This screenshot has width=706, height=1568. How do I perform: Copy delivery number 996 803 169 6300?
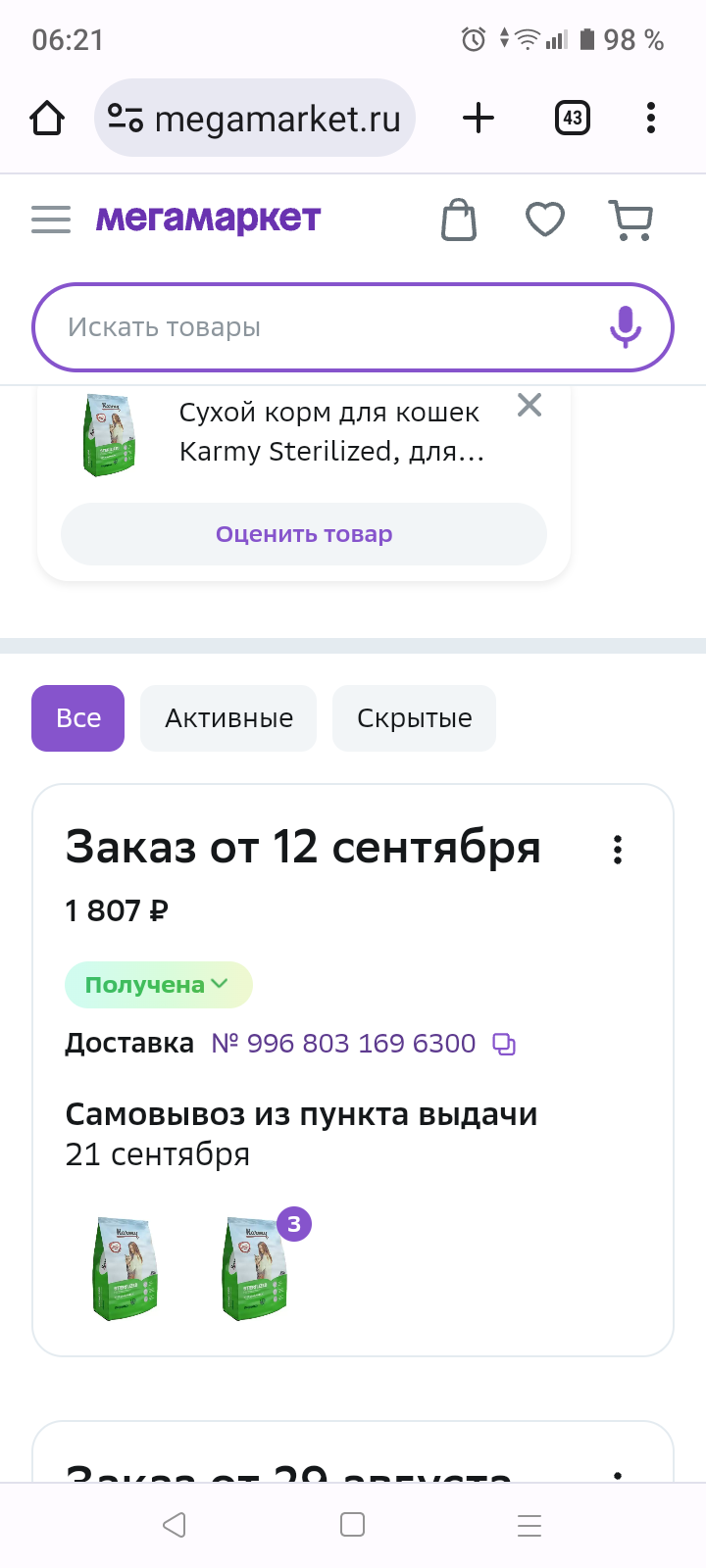click(504, 1044)
